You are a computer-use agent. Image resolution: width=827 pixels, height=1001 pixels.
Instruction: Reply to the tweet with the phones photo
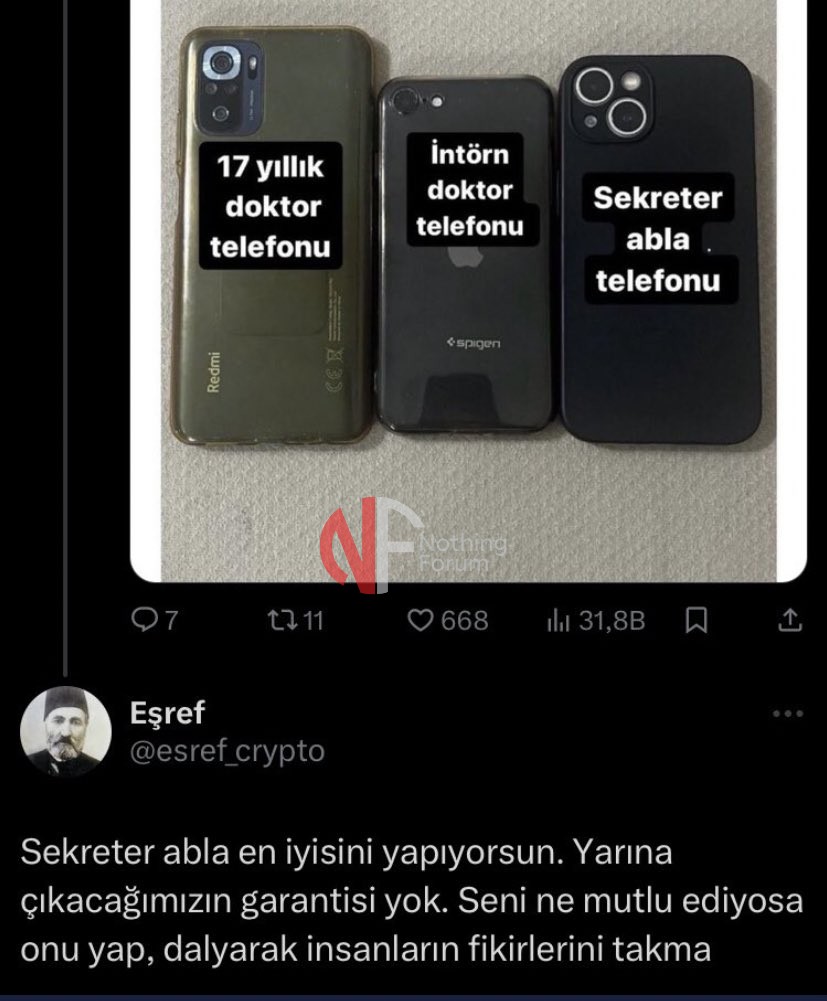point(146,621)
